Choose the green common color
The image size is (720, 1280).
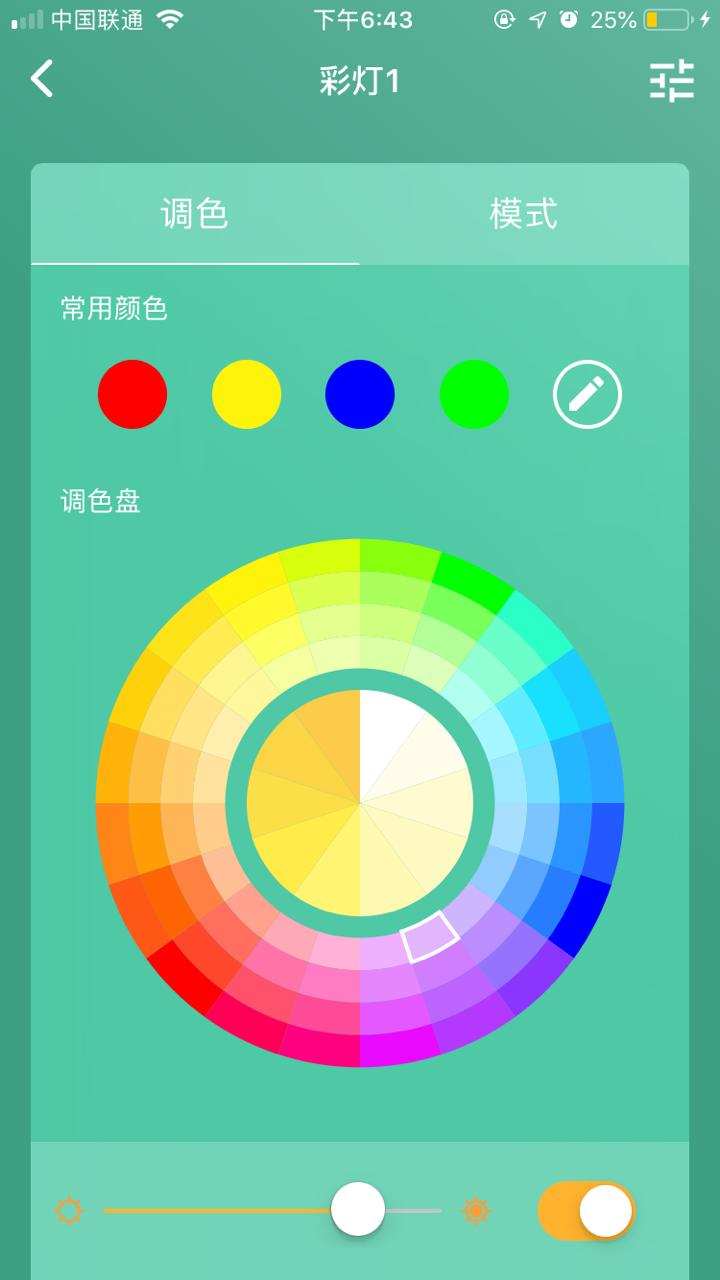pos(474,395)
